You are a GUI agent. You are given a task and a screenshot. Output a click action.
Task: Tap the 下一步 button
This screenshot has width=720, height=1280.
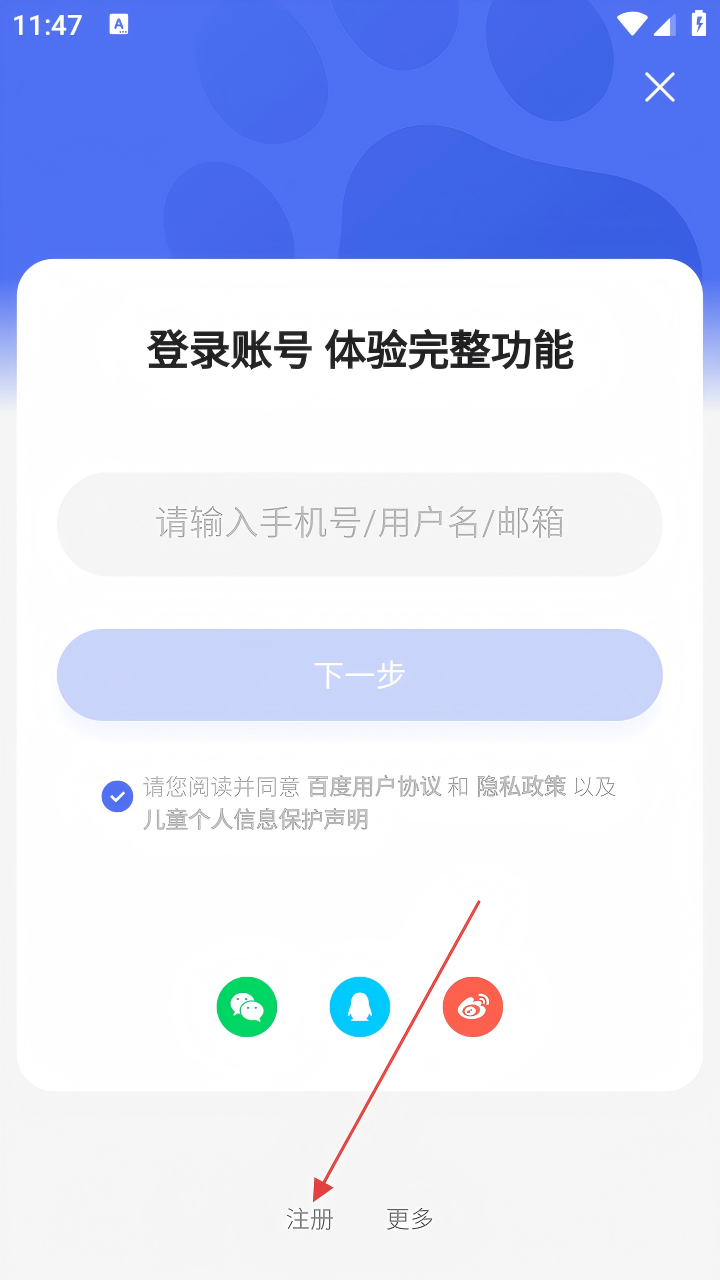point(360,675)
